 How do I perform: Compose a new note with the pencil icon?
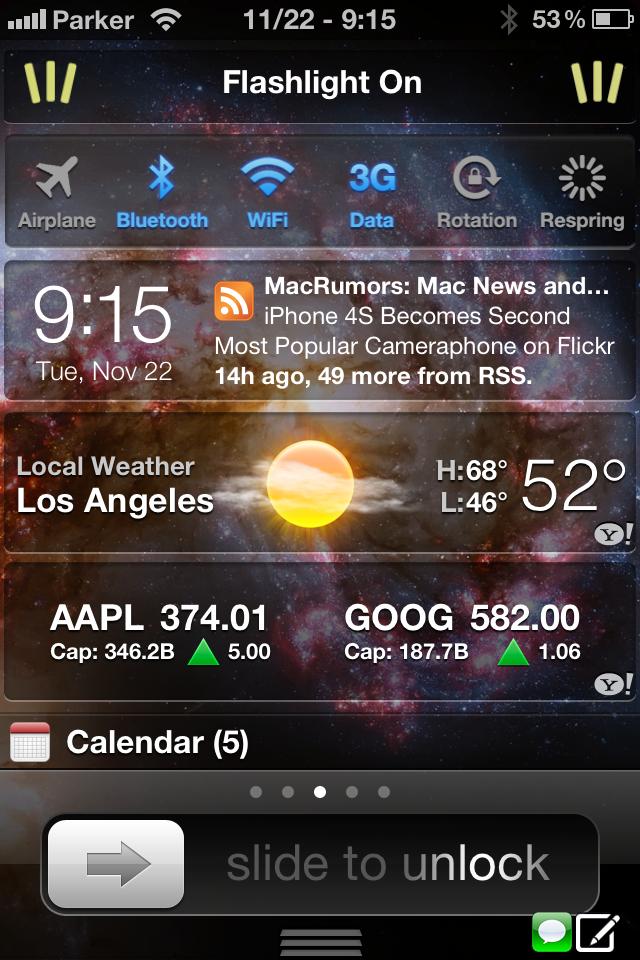tap(599, 932)
